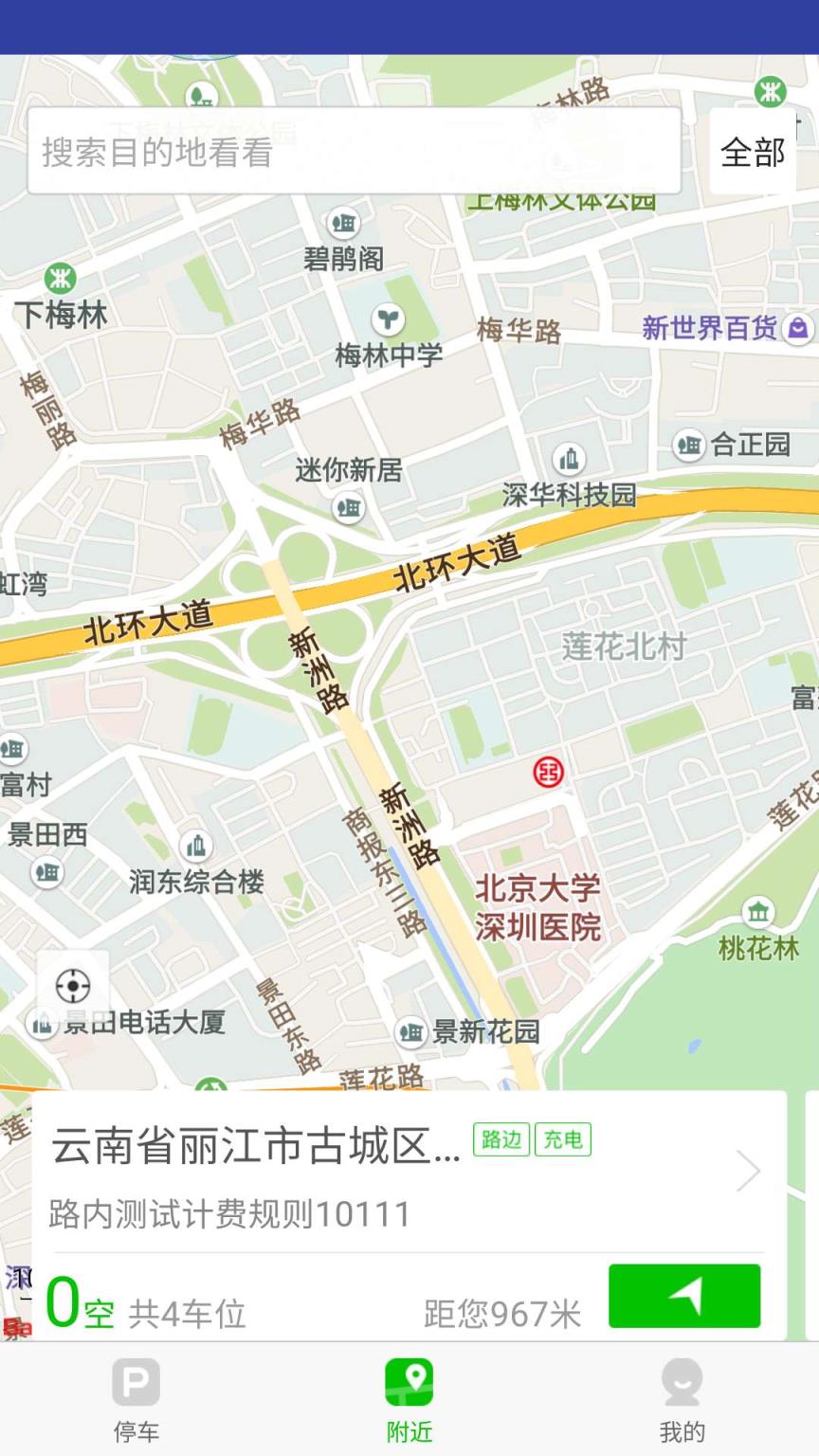Open 我的 profile icon at bottom right
This screenshot has width=819, height=1456.
pos(682,1382)
